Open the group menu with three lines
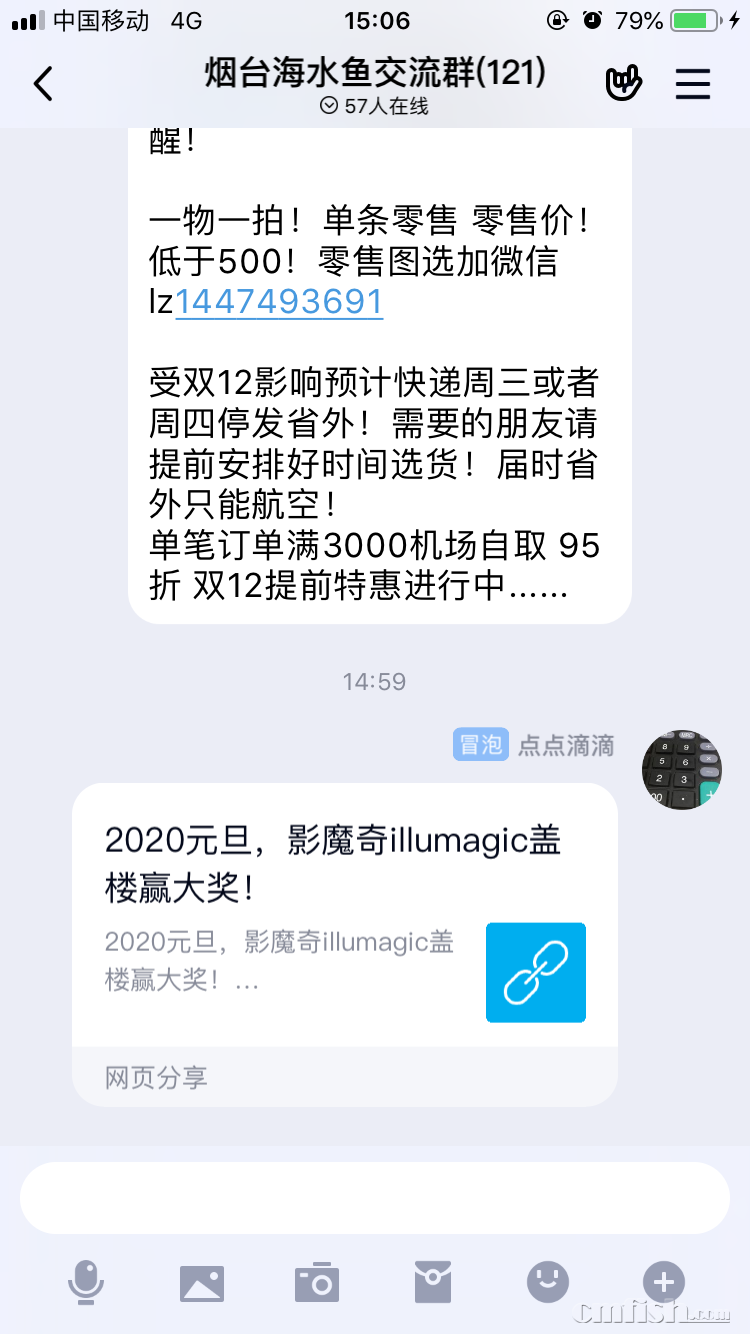The image size is (750, 1334). (693, 84)
